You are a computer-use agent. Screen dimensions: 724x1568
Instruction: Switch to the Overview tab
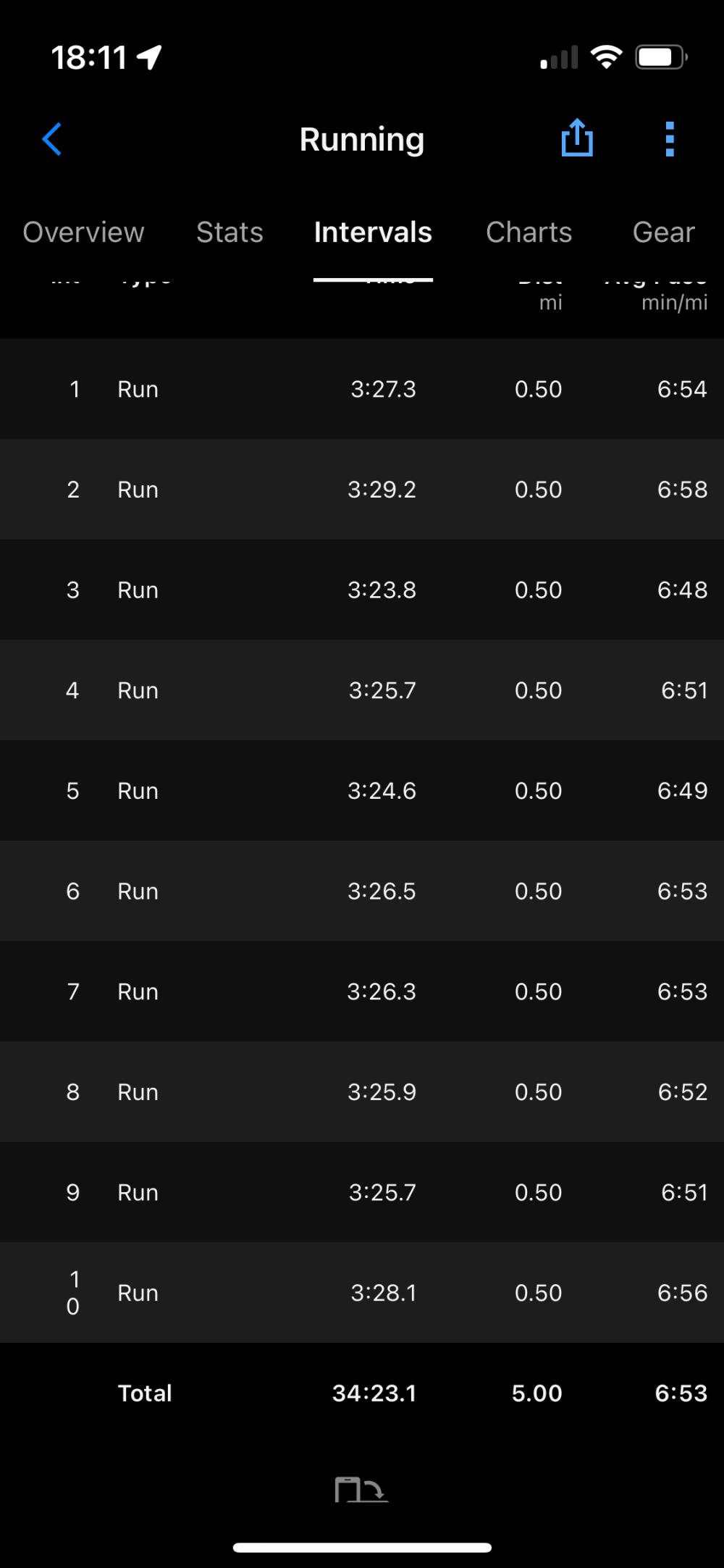coord(83,232)
